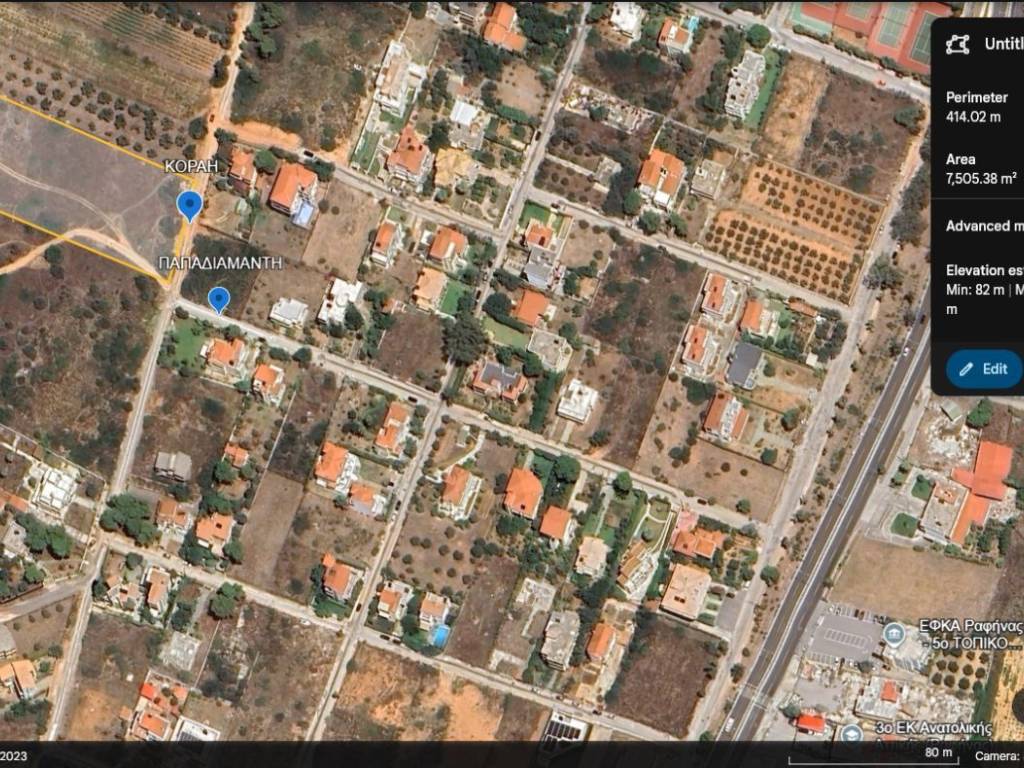The width and height of the screenshot is (1024, 768).
Task: Select the blue pin below ΠΑΠΑΔΙΑΜΑΝΤΗ
Action: coord(219,298)
